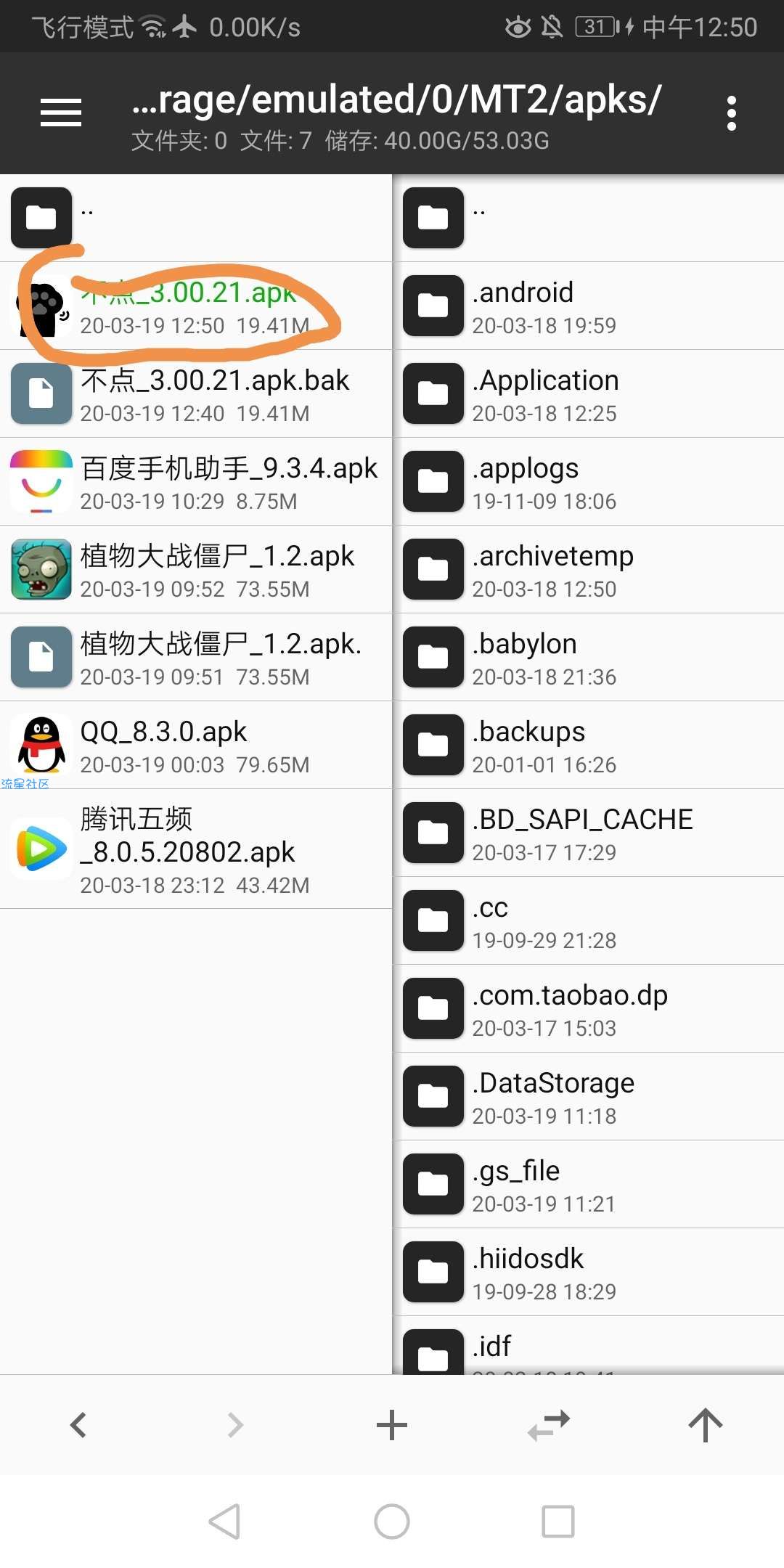Tap the plus icon to create new
This screenshot has height=1568, width=784.
click(392, 1424)
